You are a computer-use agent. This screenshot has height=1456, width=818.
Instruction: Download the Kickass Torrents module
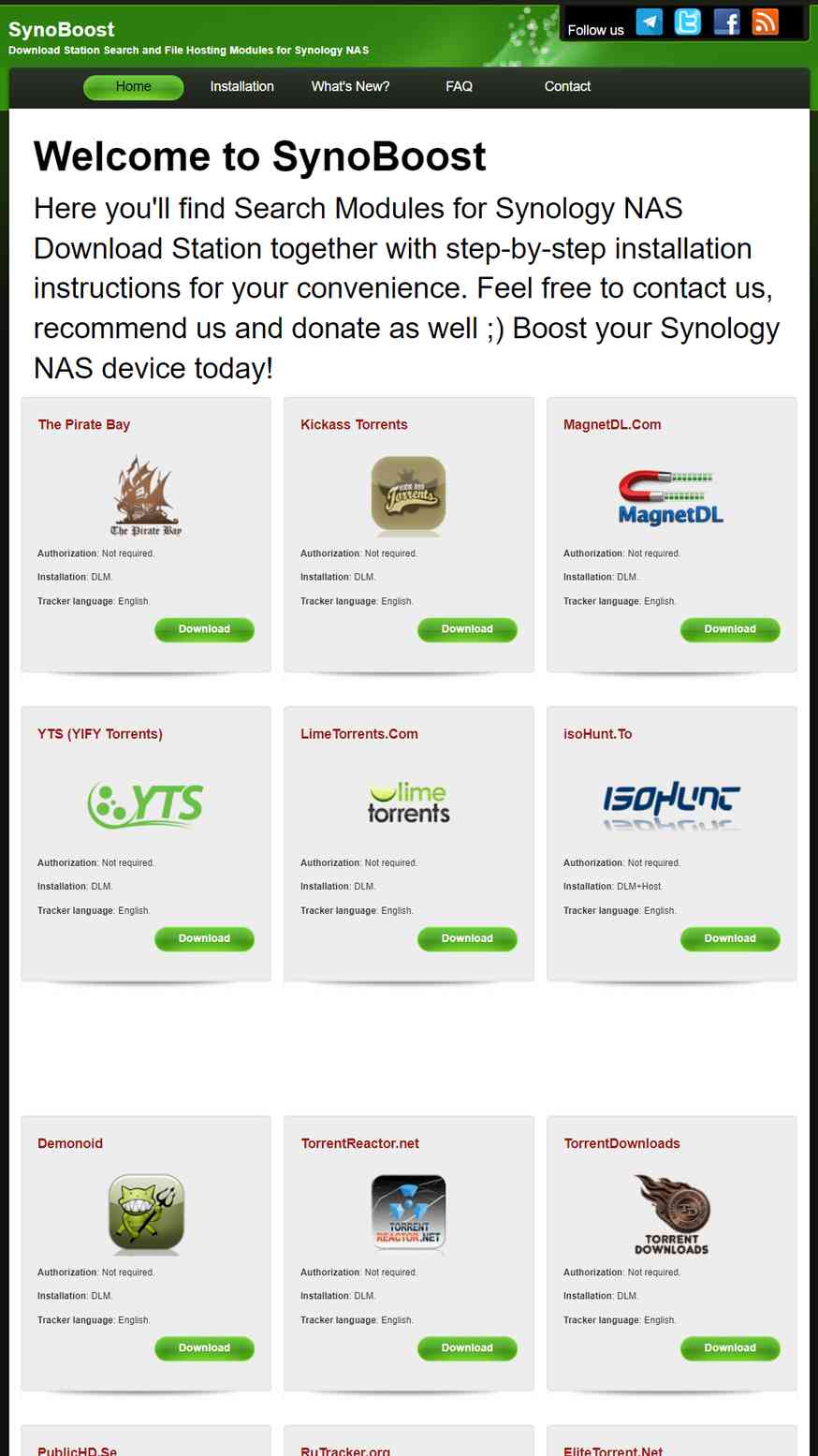(467, 629)
